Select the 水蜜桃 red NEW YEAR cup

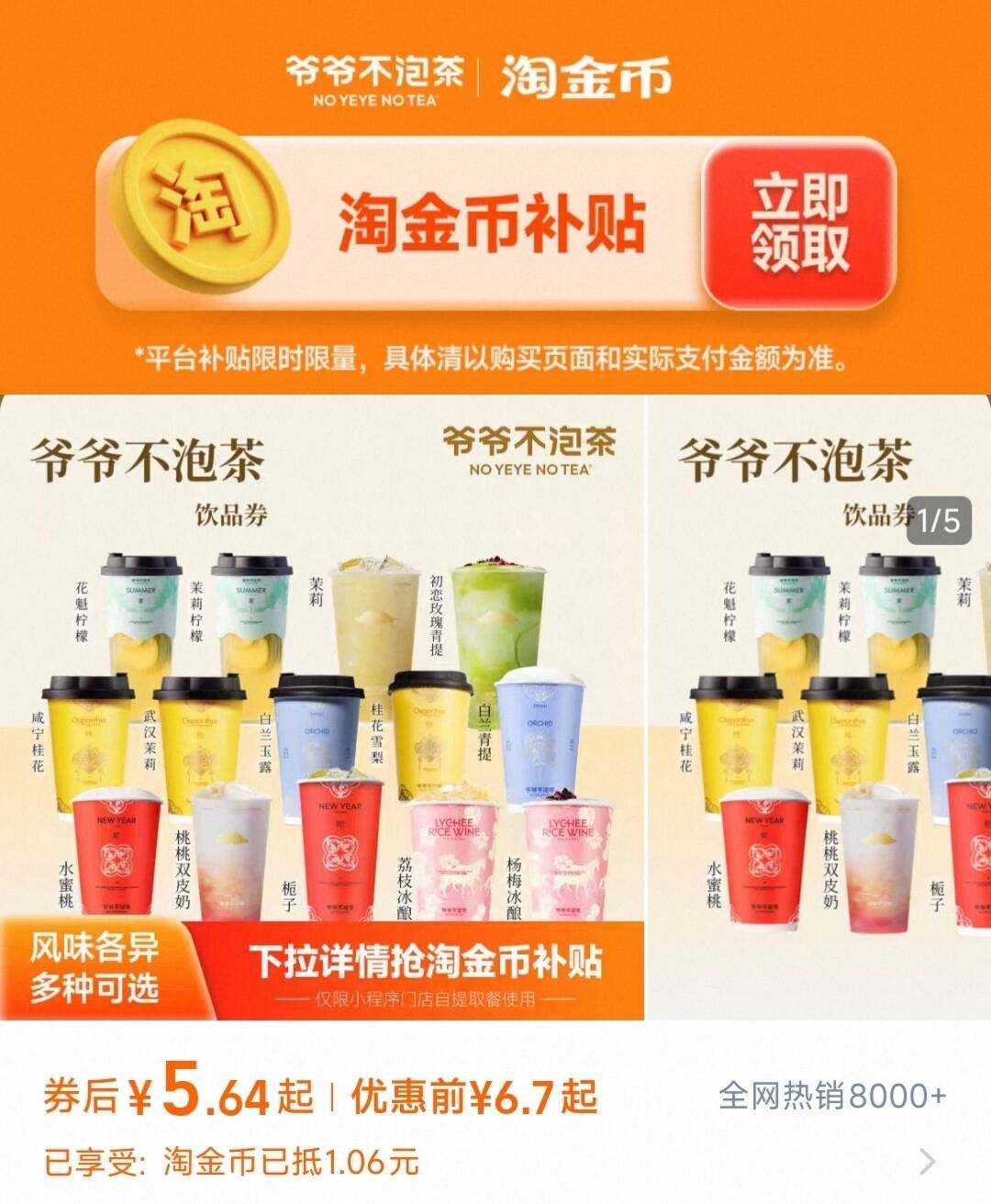[x=119, y=853]
